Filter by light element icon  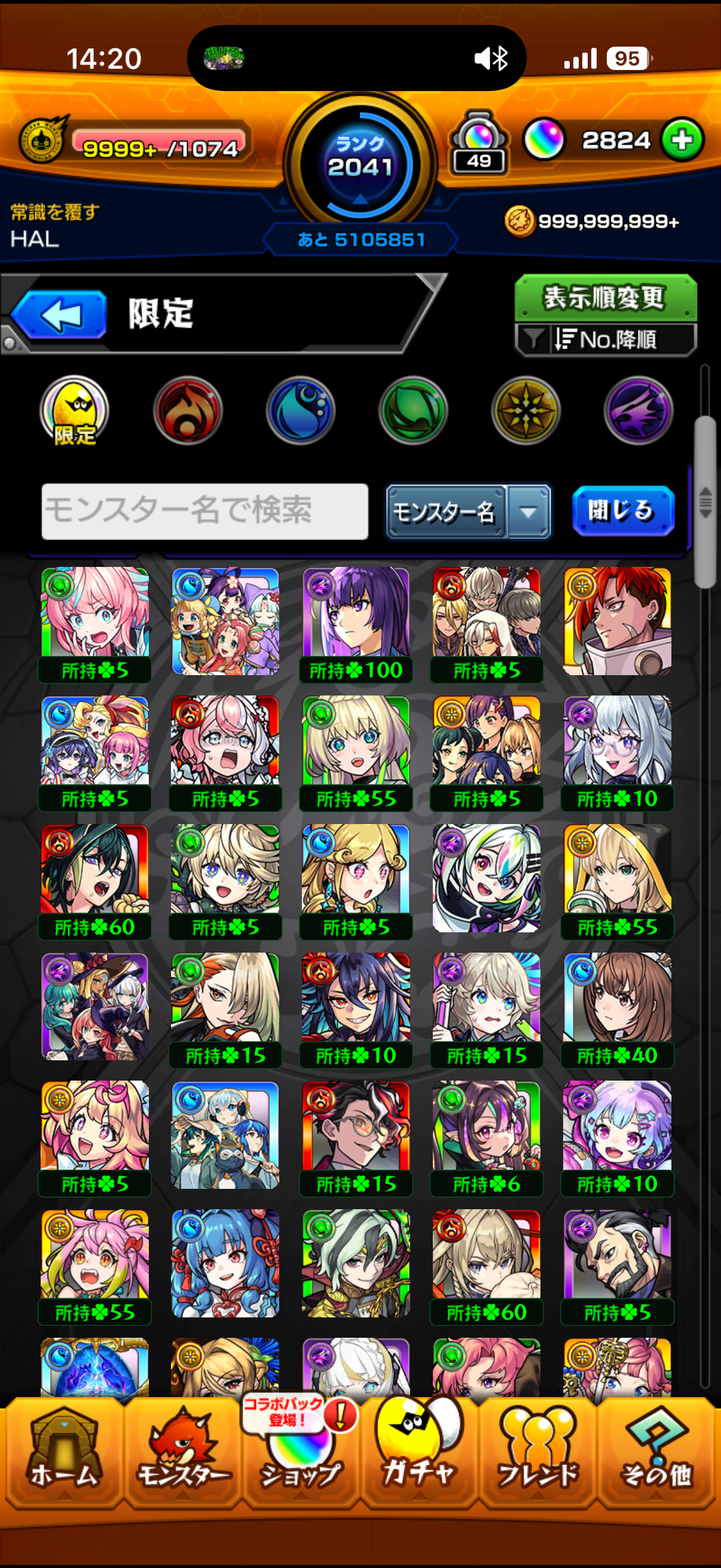coord(526,410)
